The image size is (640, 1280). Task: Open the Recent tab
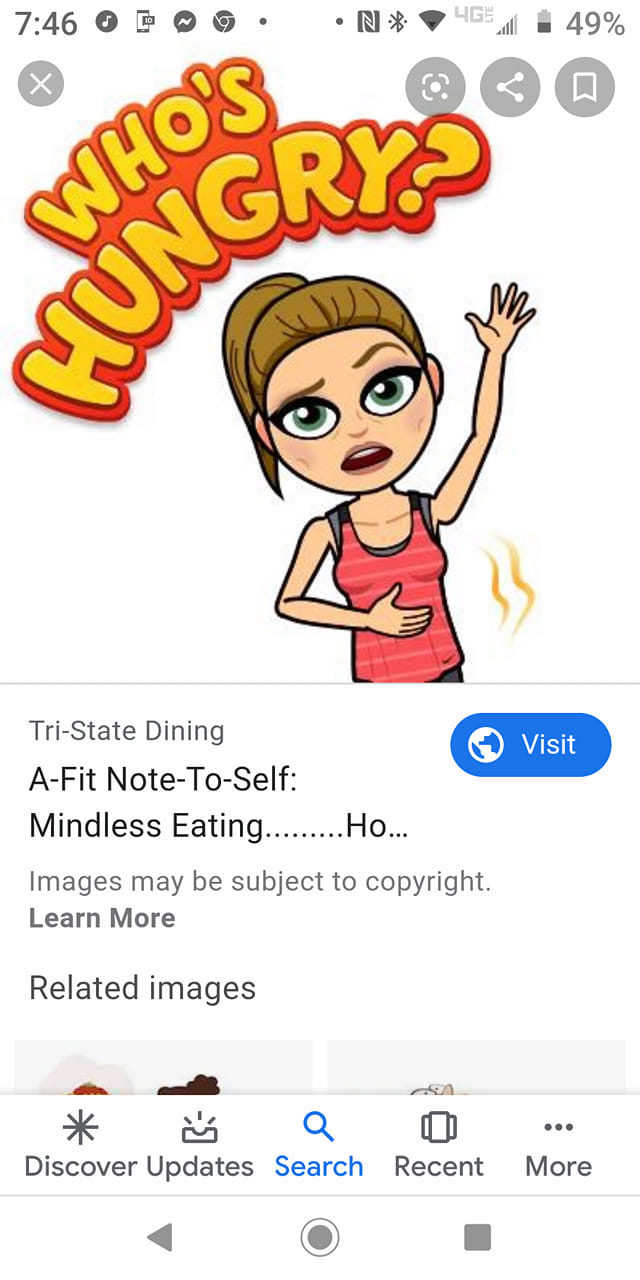coord(439,1147)
